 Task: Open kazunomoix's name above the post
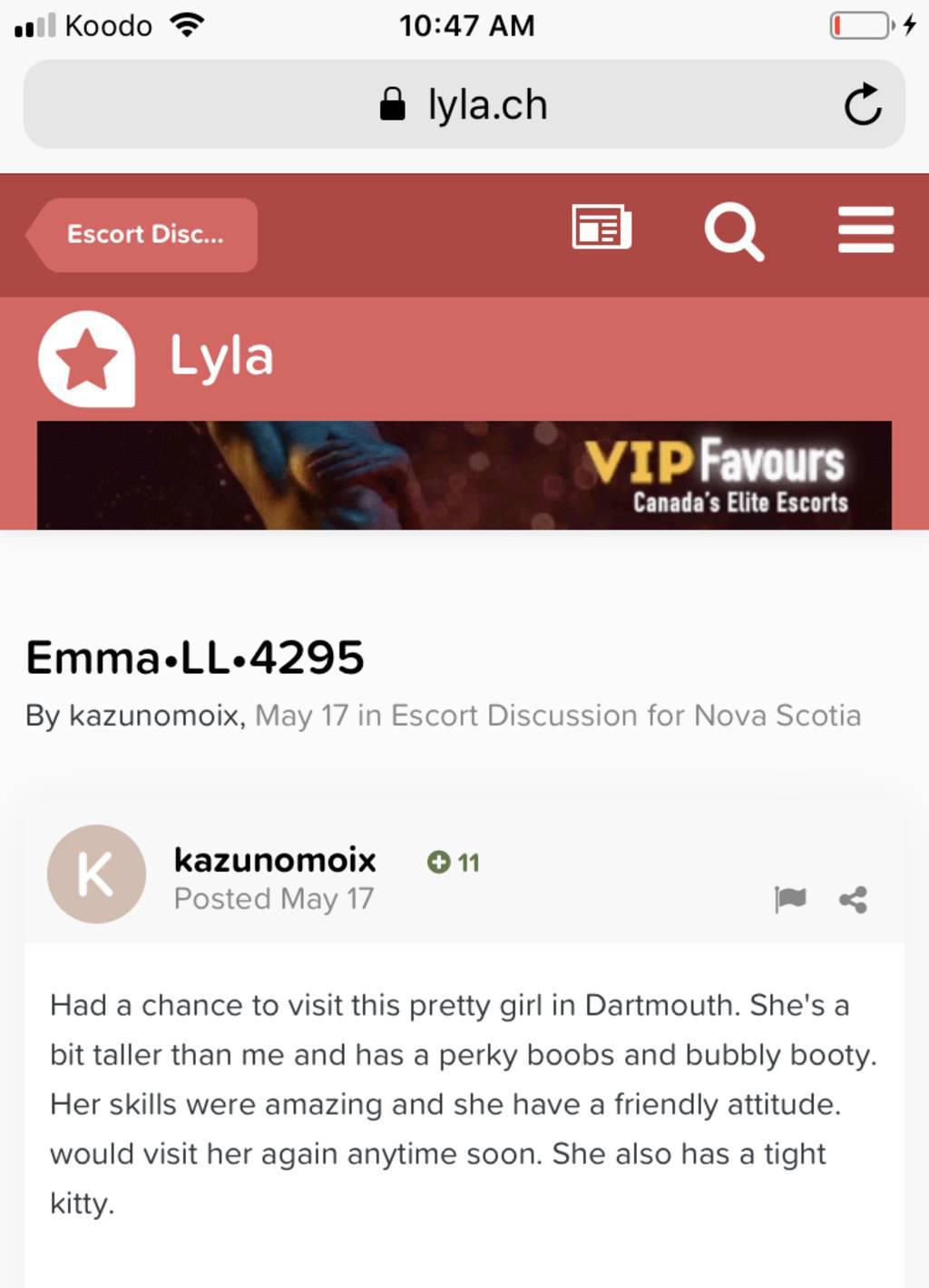pyautogui.click(x=274, y=860)
